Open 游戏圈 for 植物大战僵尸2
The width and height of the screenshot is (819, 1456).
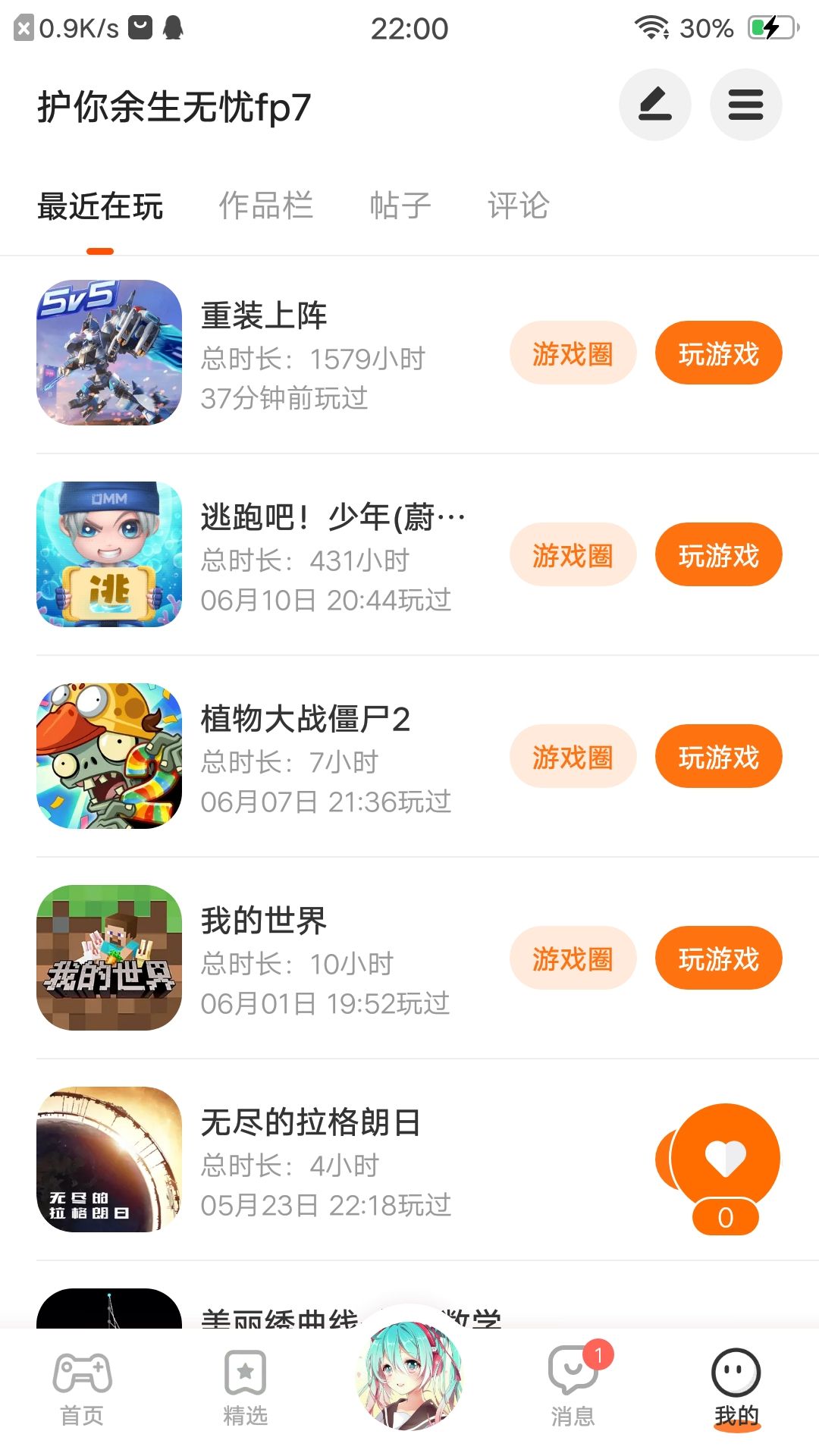click(x=573, y=757)
